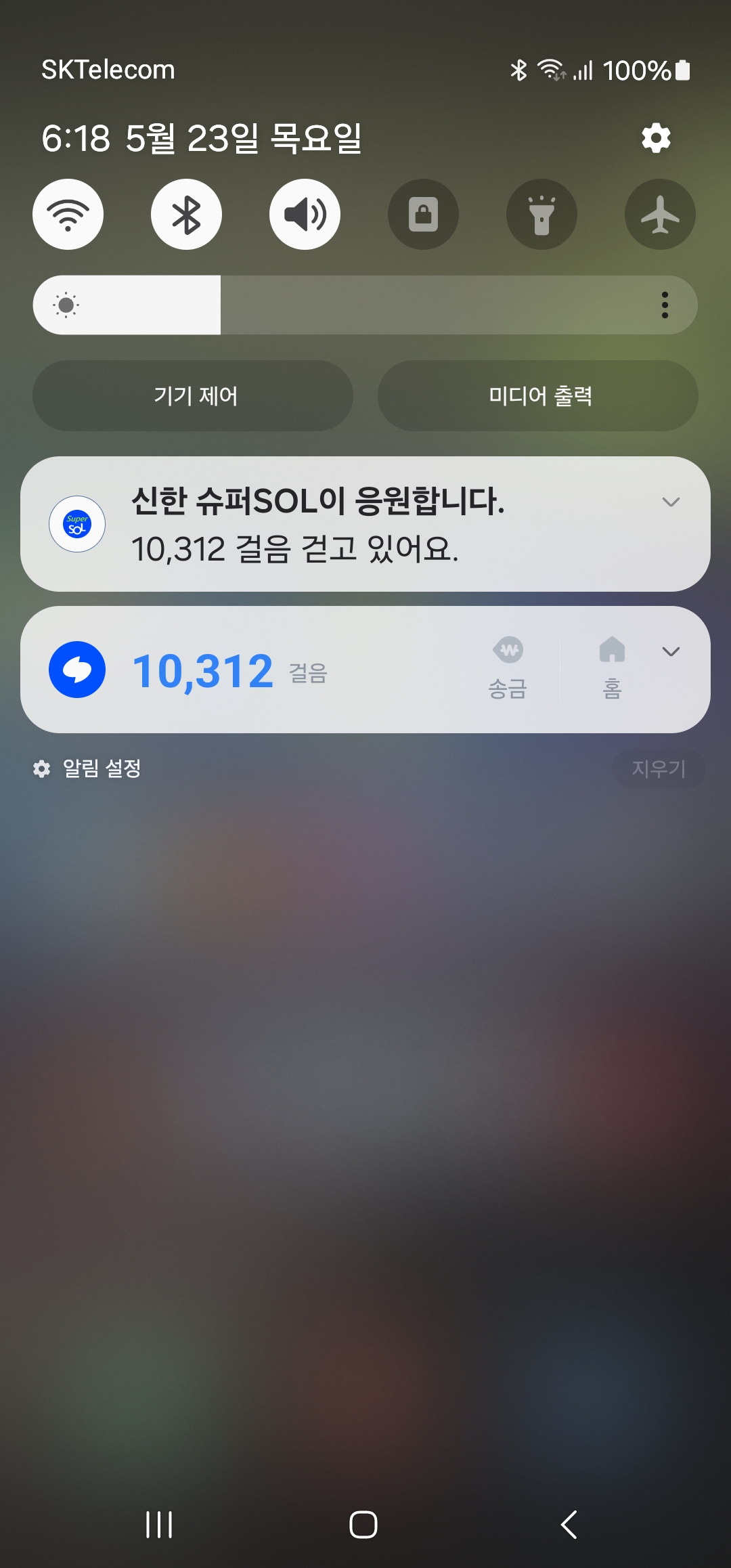Open 알림 설정 notification settings
Screen dimensions: 731x1568
88,768
